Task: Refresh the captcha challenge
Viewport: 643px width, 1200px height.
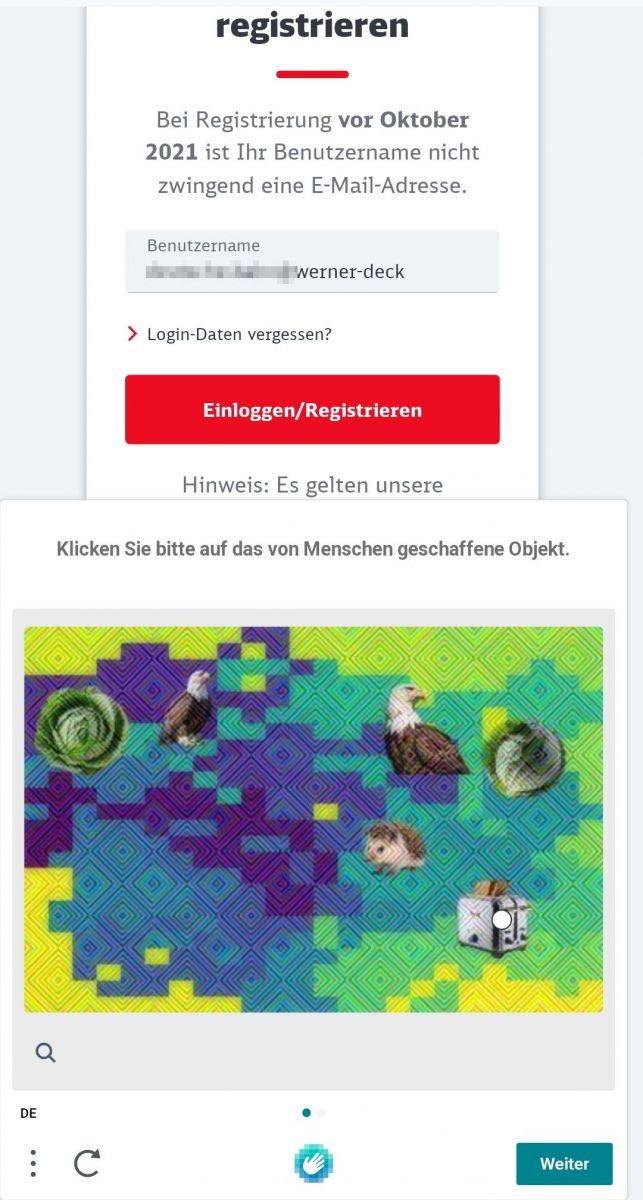Action: click(87, 1163)
